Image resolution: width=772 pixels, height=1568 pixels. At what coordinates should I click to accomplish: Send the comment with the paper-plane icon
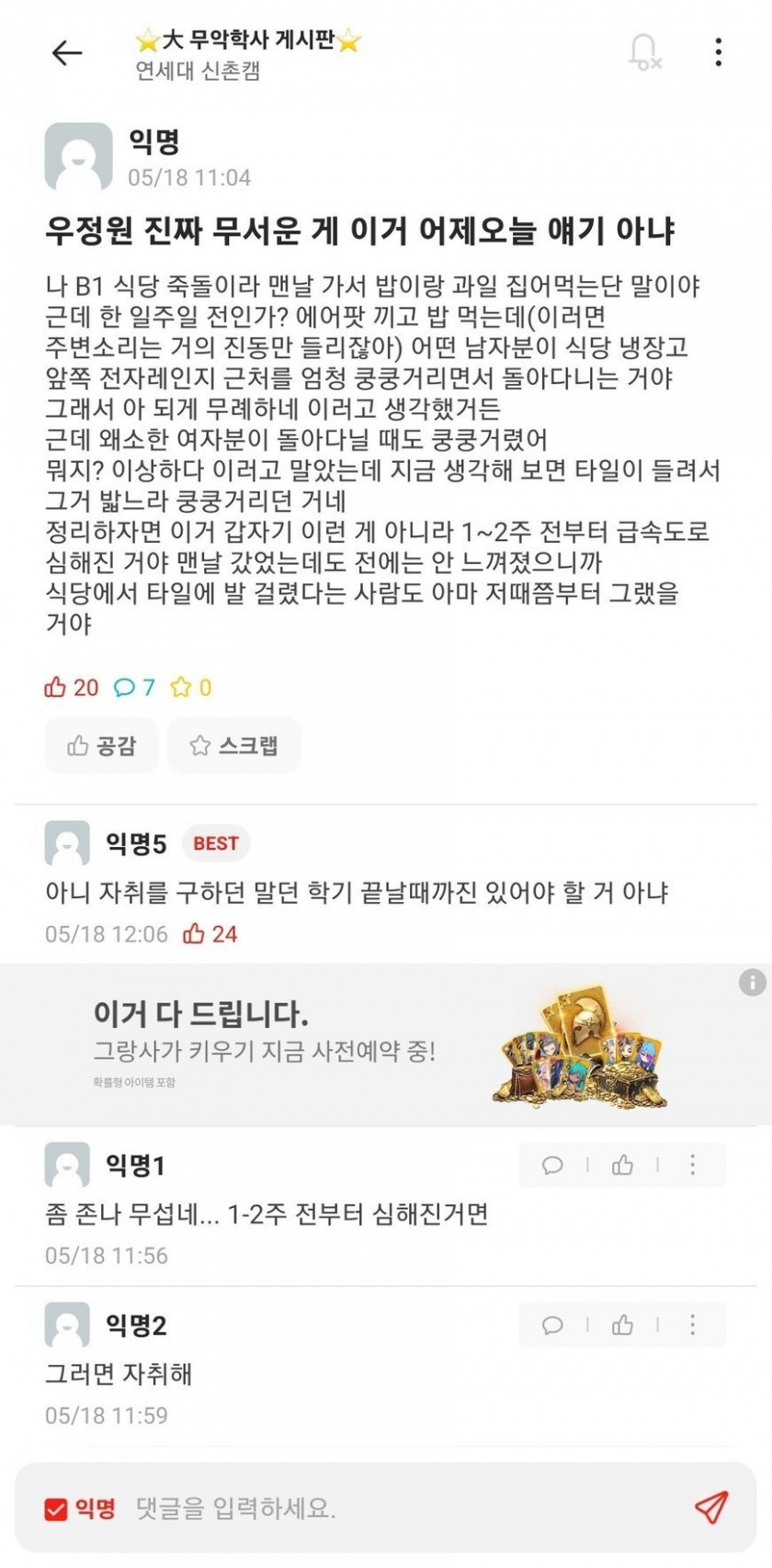711,1507
